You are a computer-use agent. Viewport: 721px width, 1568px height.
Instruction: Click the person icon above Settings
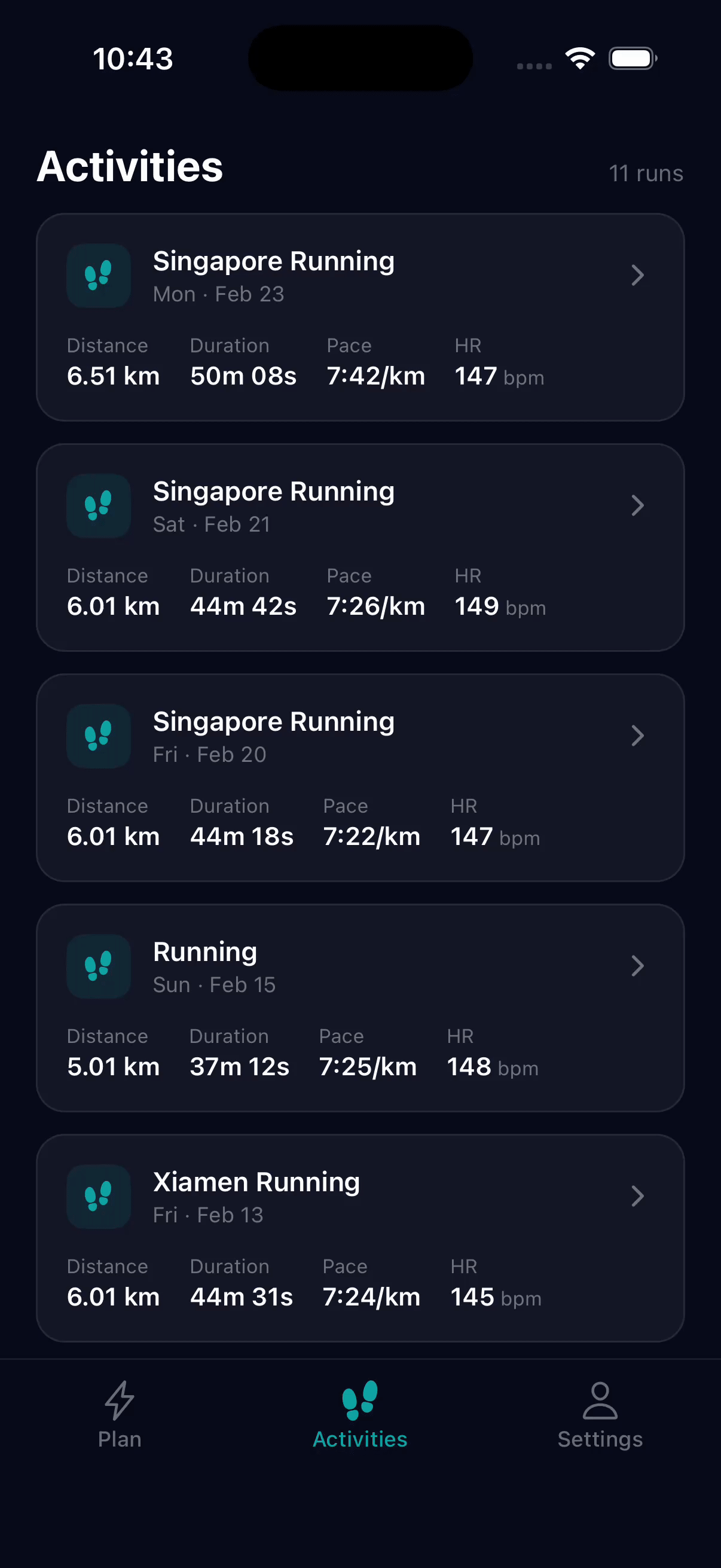coord(600,1400)
